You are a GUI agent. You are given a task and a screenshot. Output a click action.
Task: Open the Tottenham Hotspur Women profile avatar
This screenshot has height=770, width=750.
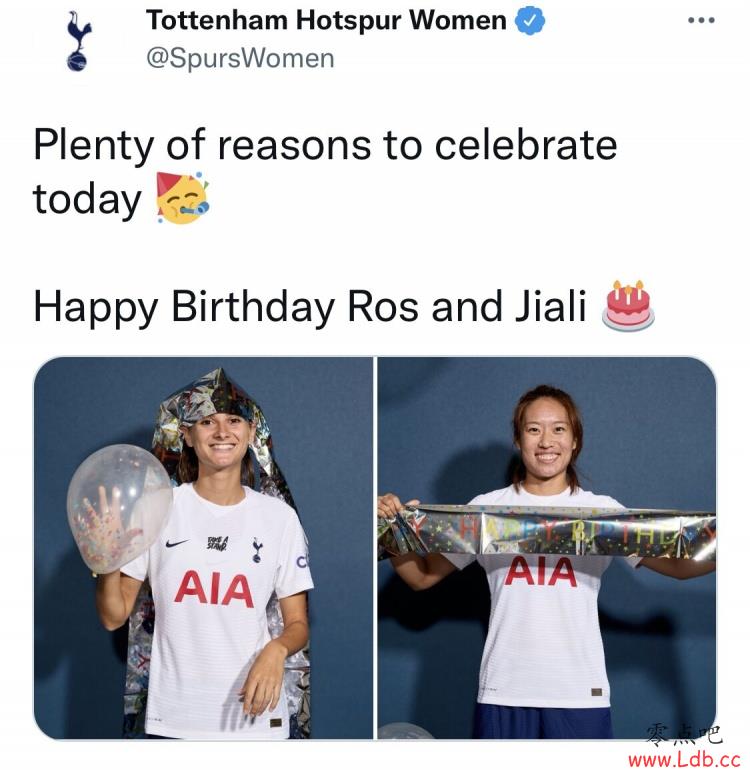[77, 40]
